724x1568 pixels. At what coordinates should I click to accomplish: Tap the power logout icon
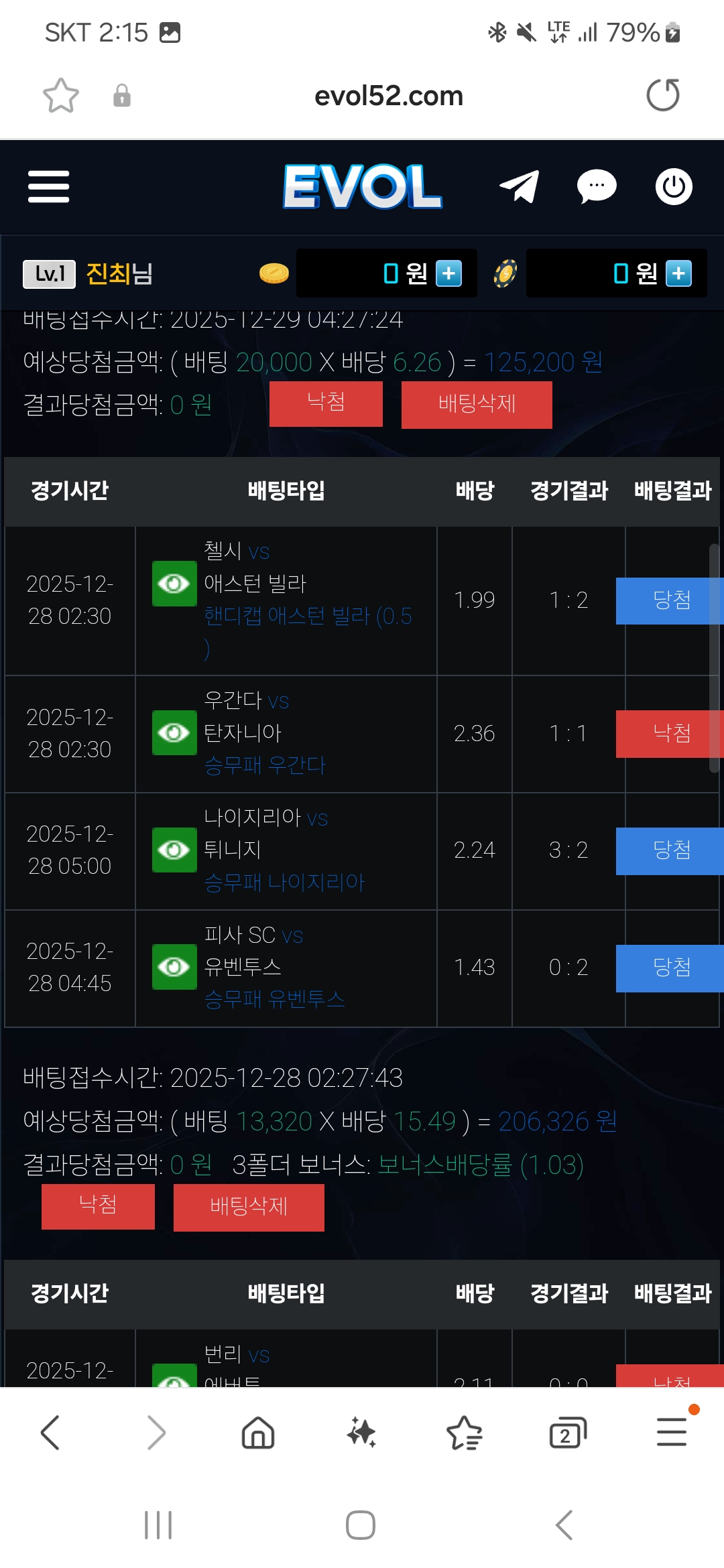coord(674,187)
